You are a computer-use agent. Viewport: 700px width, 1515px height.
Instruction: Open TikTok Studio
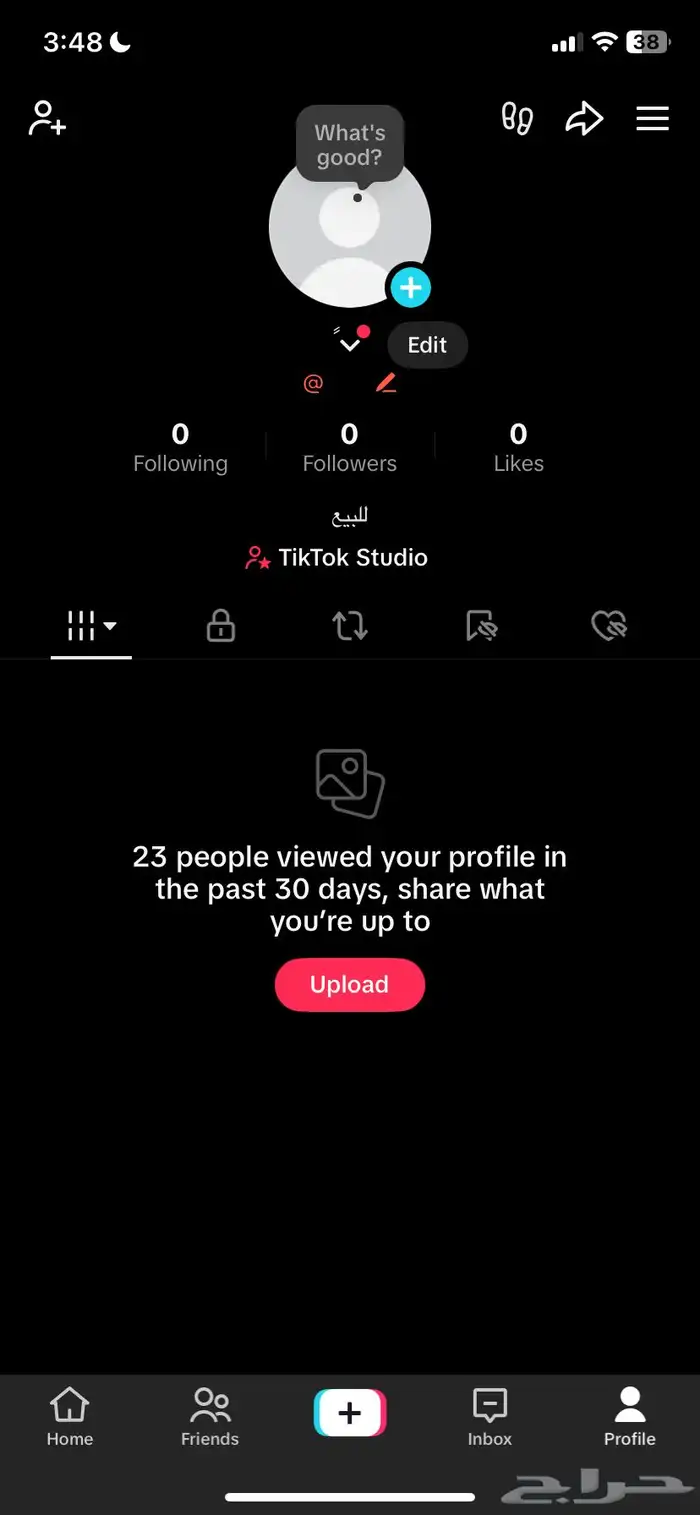click(337, 558)
